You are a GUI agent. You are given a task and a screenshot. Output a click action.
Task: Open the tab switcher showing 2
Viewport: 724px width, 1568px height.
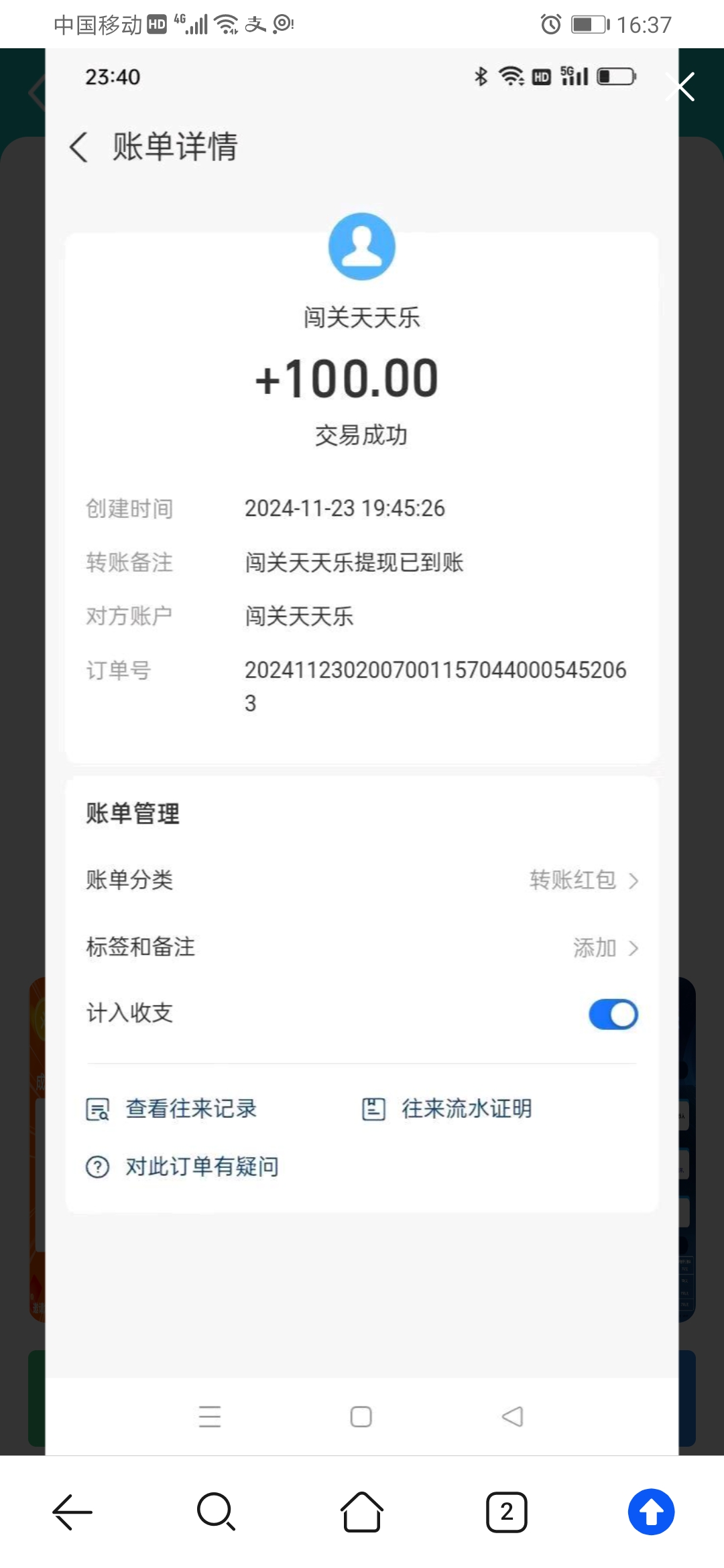(507, 1512)
